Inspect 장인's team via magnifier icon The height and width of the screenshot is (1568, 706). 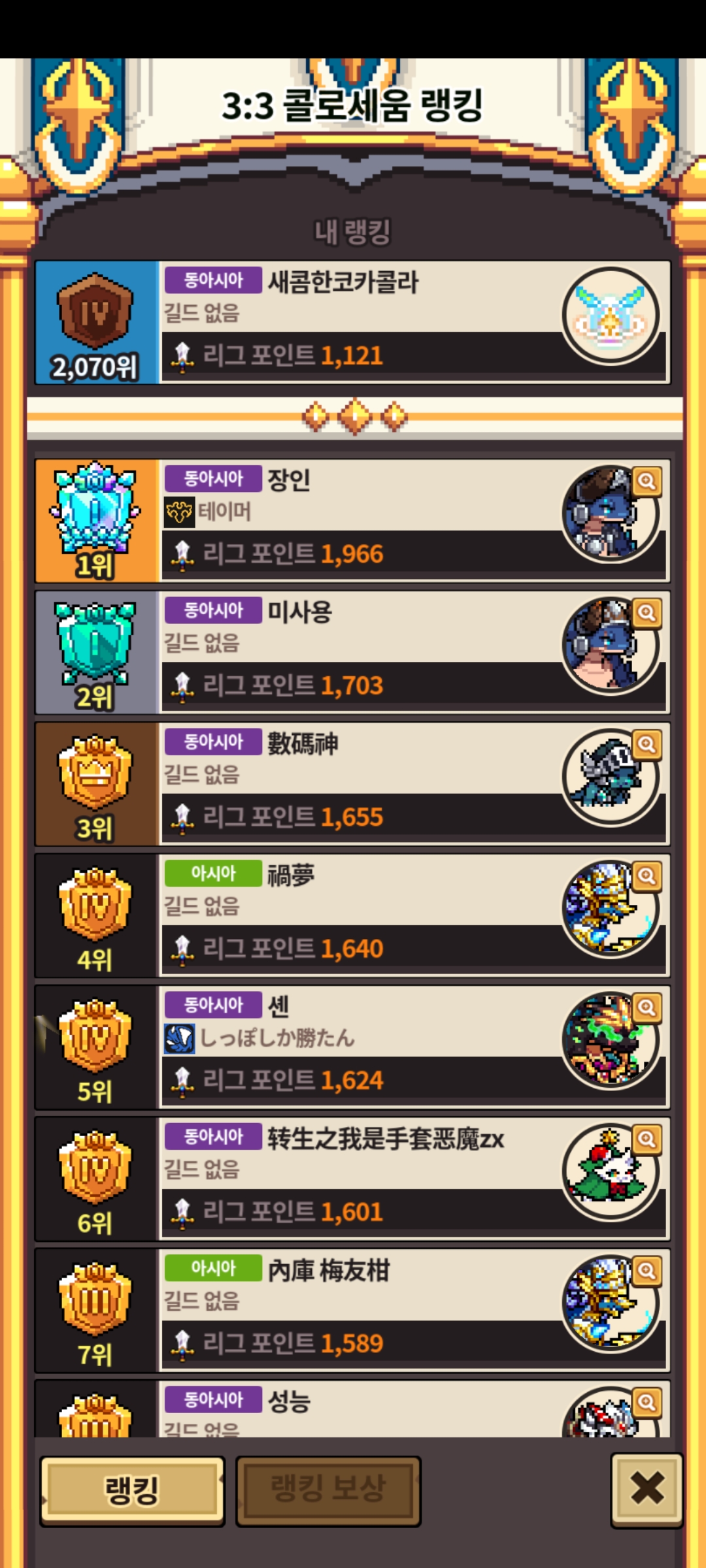click(647, 482)
